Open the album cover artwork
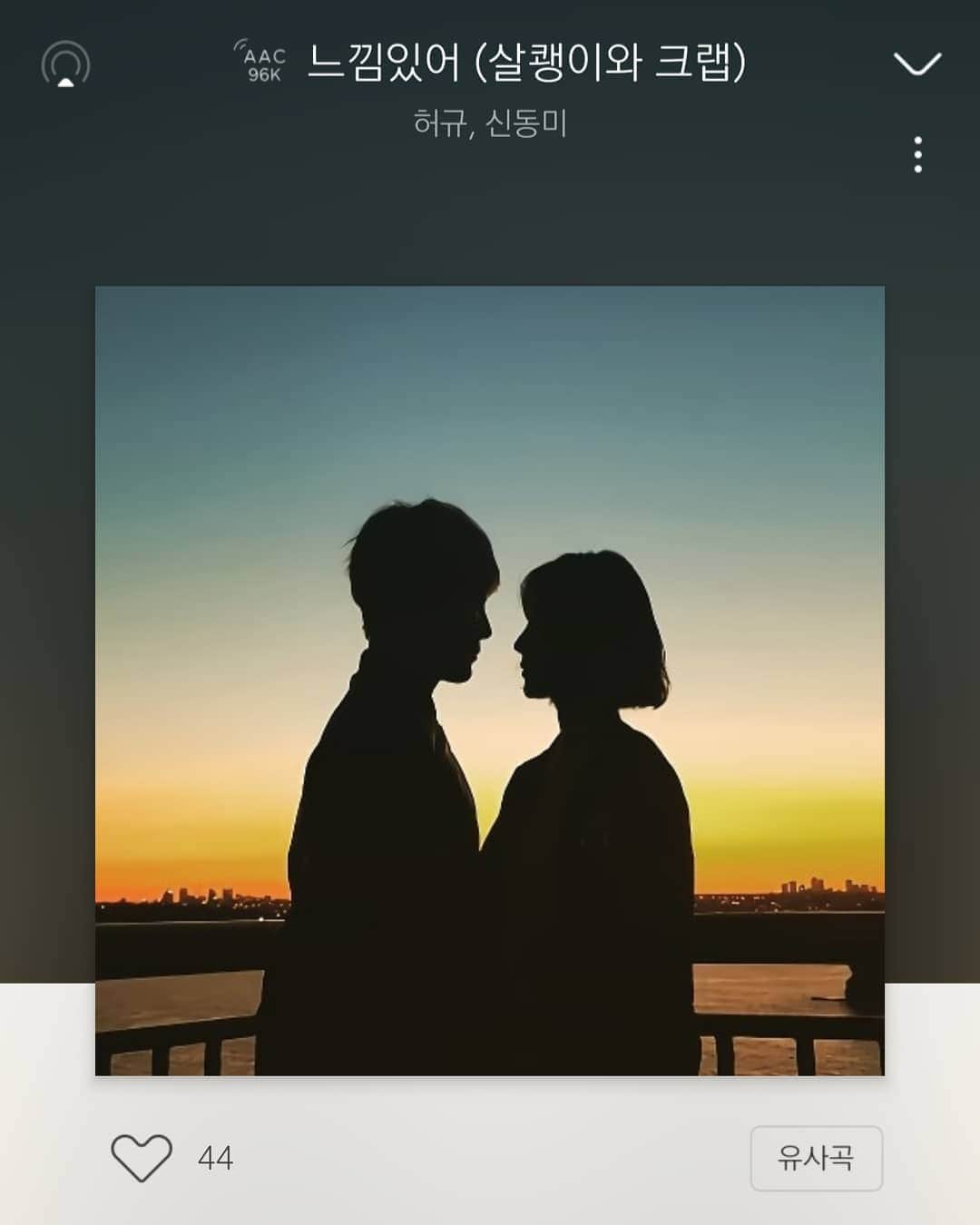Screen dimensions: 980x1225 coord(490,681)
